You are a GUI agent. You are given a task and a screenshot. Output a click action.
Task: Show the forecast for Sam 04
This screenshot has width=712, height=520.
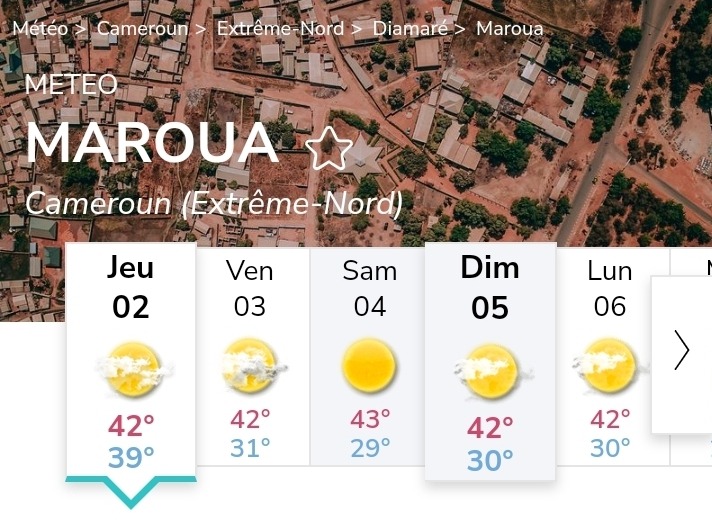[x=369, y=358]
